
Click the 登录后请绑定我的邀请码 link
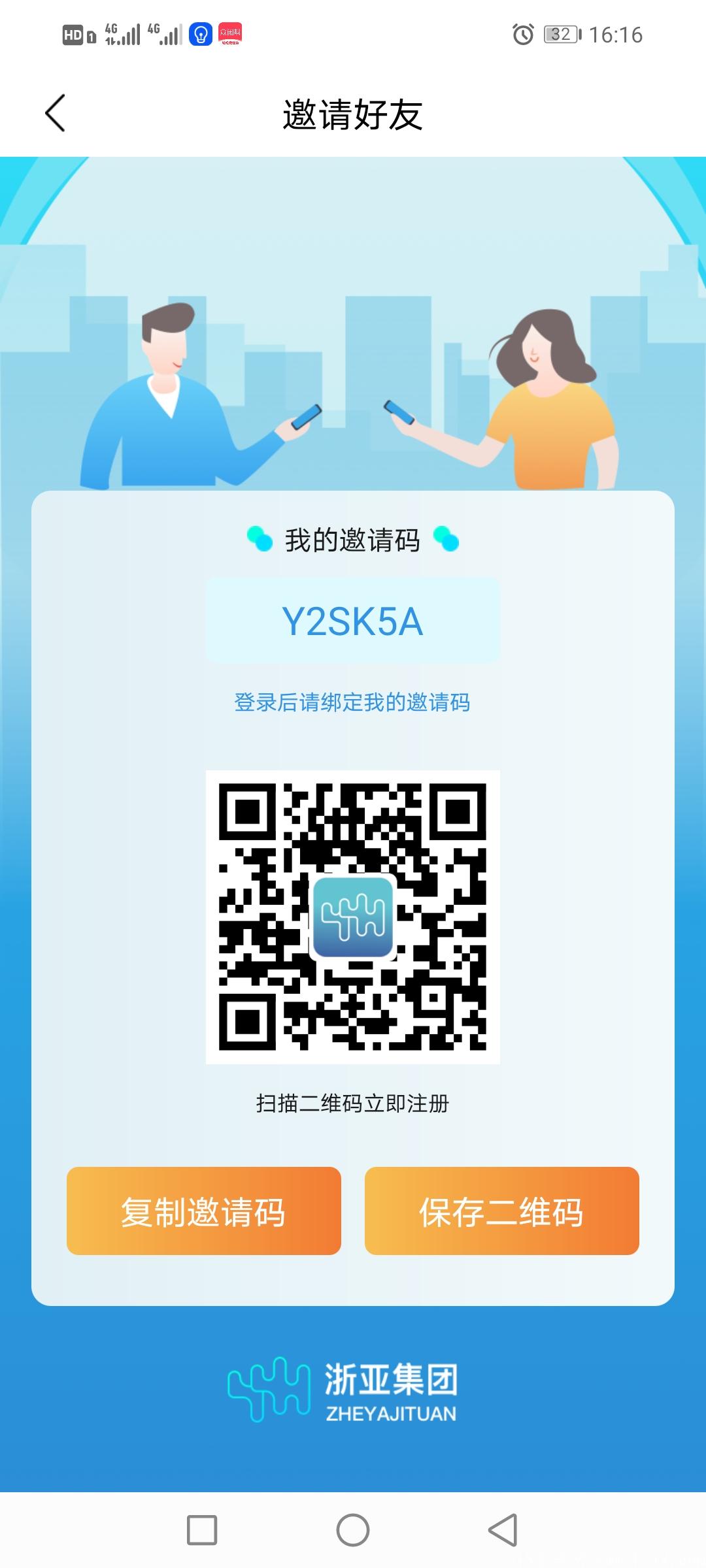pyautogui.click(x=353, y=702)
